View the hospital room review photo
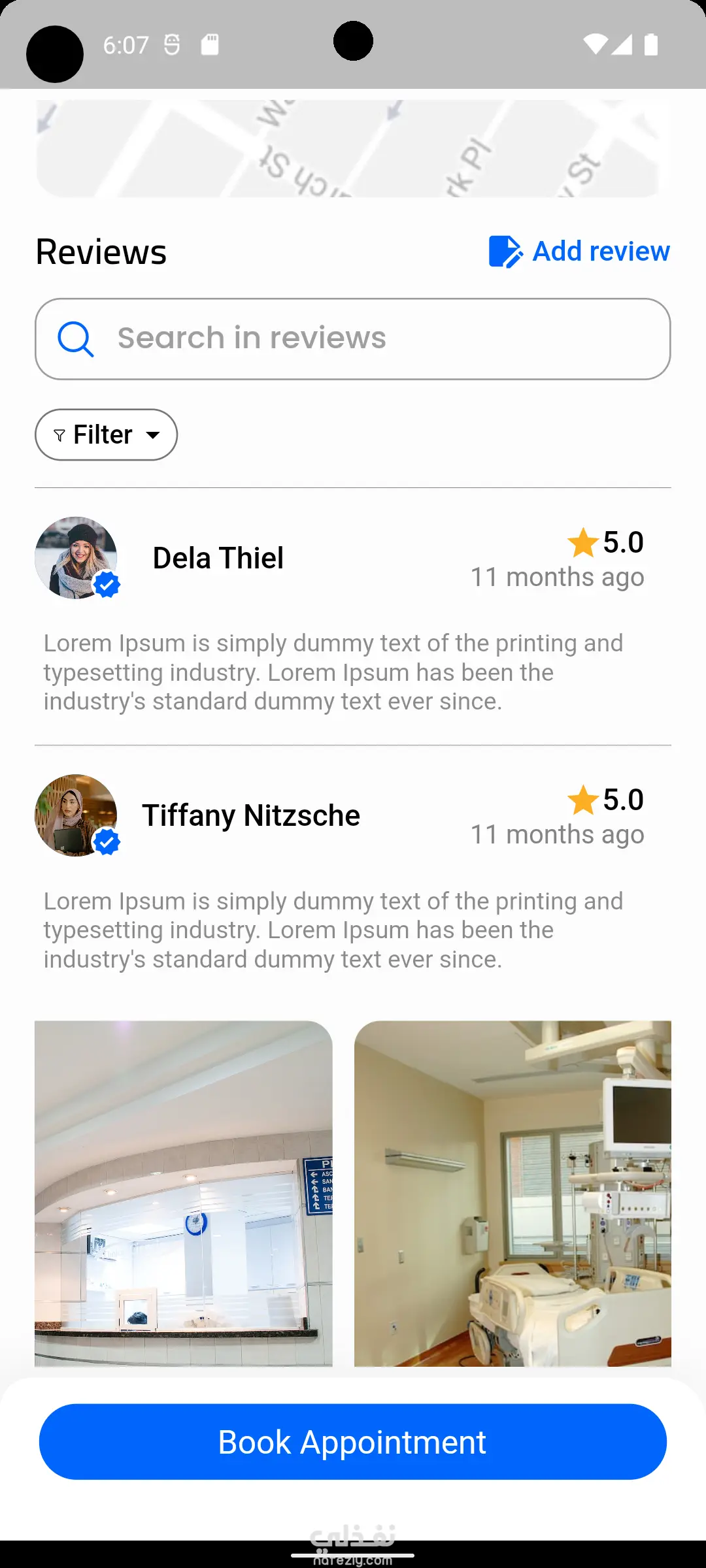 point(513,1193)
